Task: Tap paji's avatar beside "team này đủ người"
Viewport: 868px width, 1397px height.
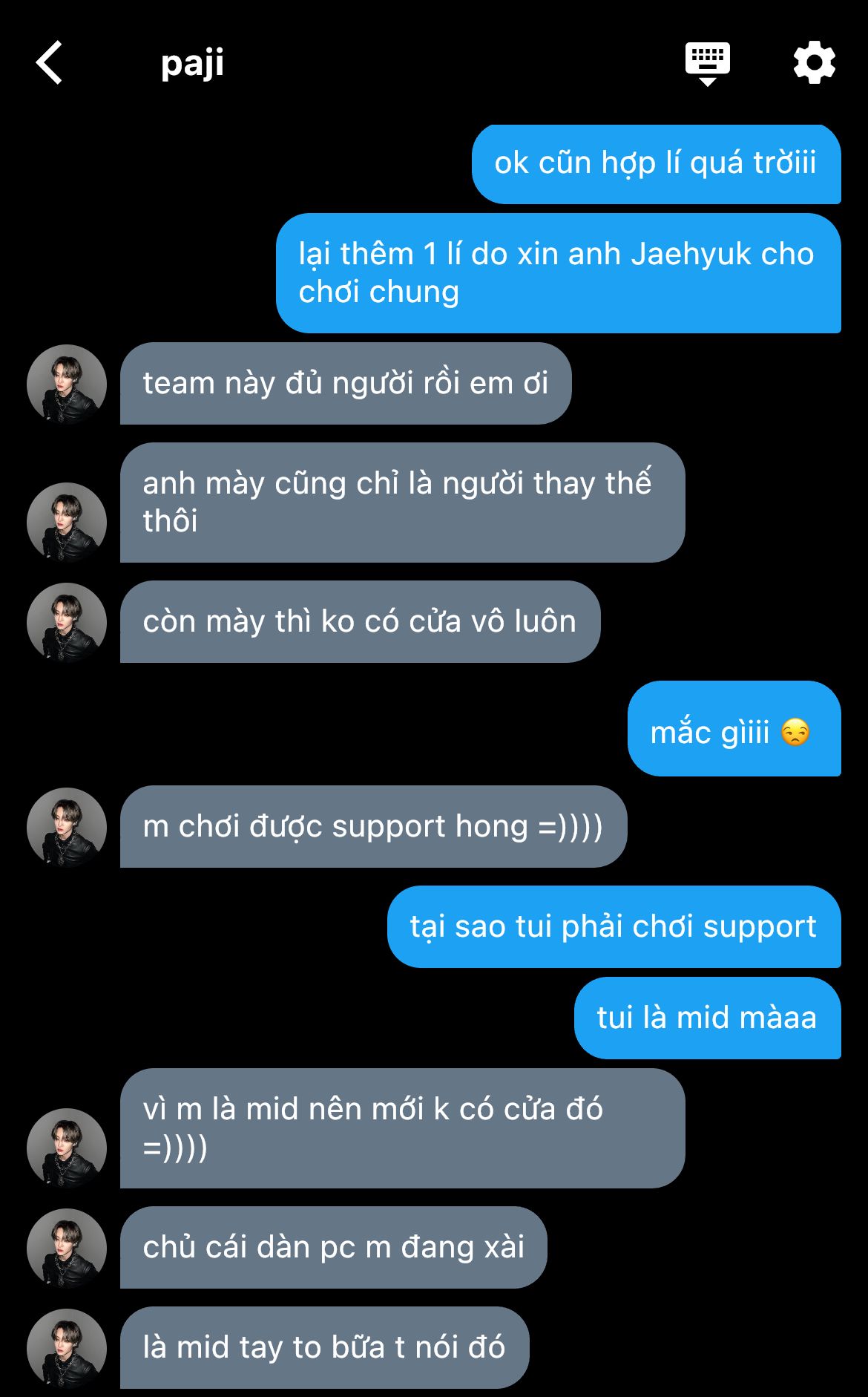Action: tap(67, 385)
